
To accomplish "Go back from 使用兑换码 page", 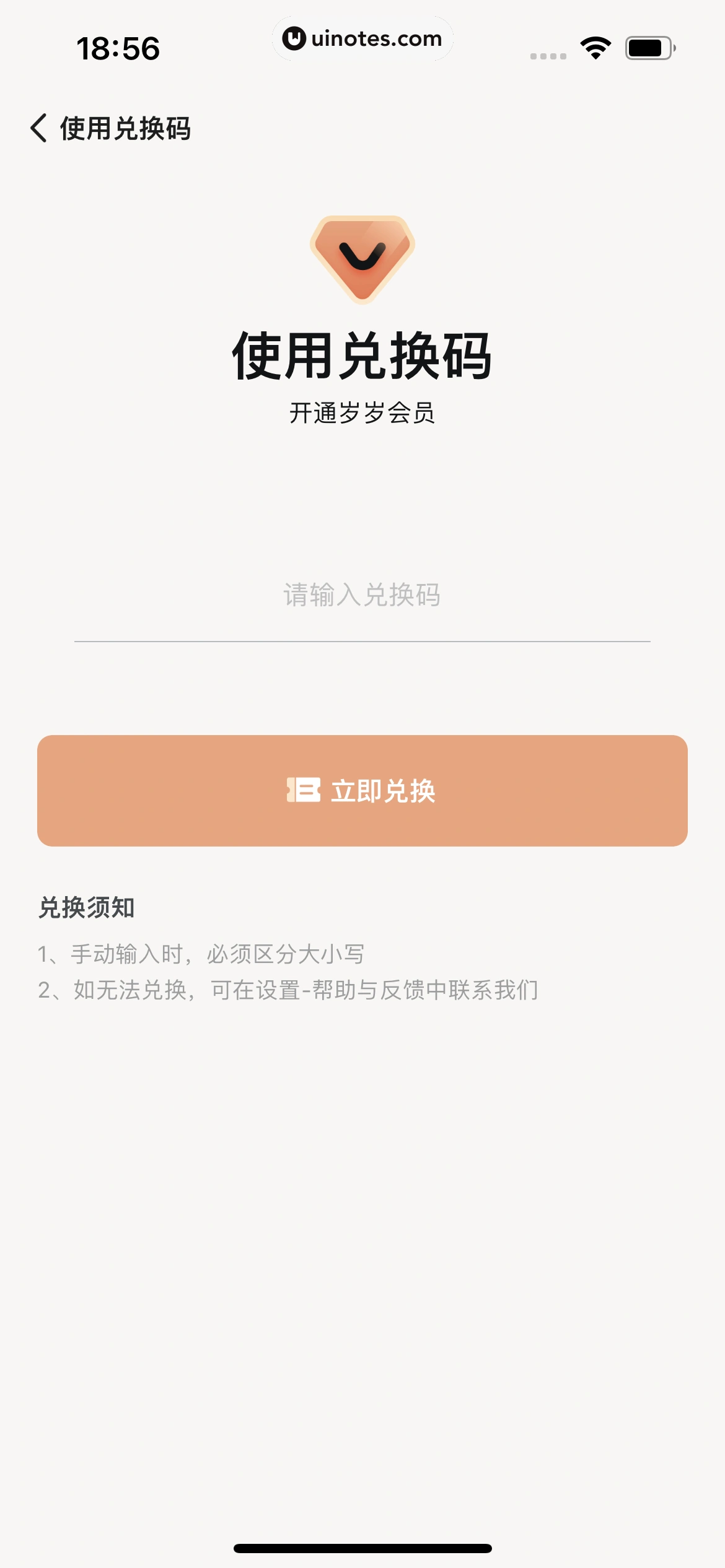I will [x=39, y=128].
